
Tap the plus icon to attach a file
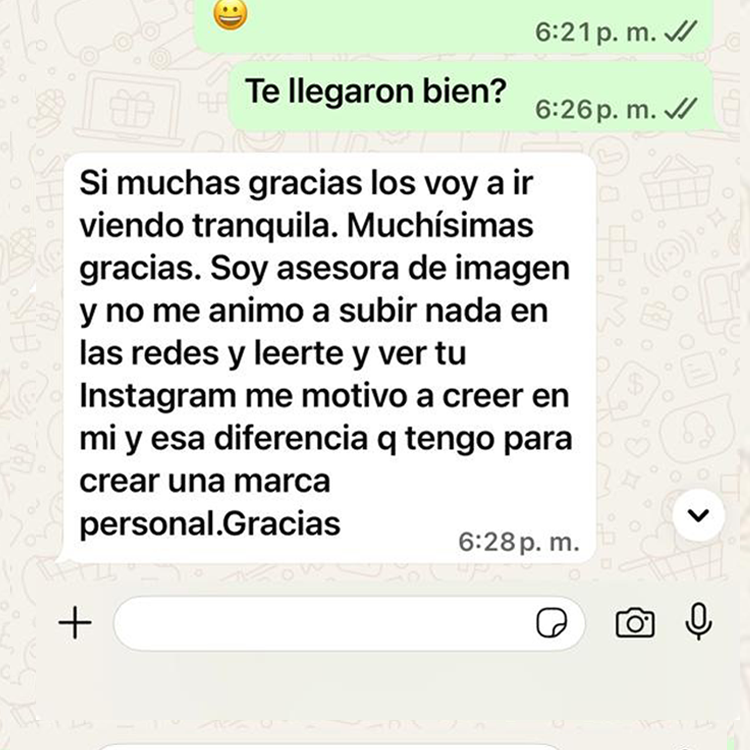click(x=75, y=623)
